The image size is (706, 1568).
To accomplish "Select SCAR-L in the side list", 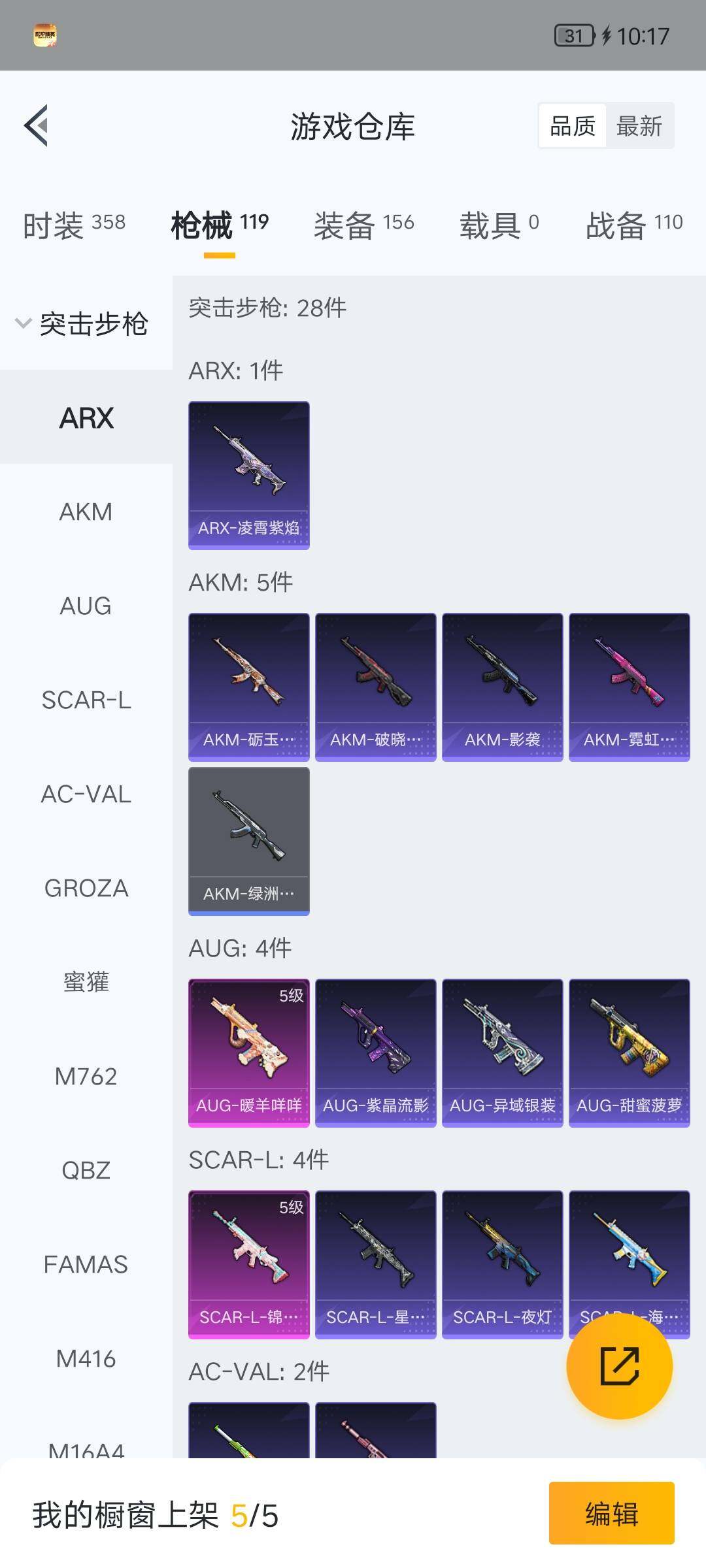I will click(86, 700).
